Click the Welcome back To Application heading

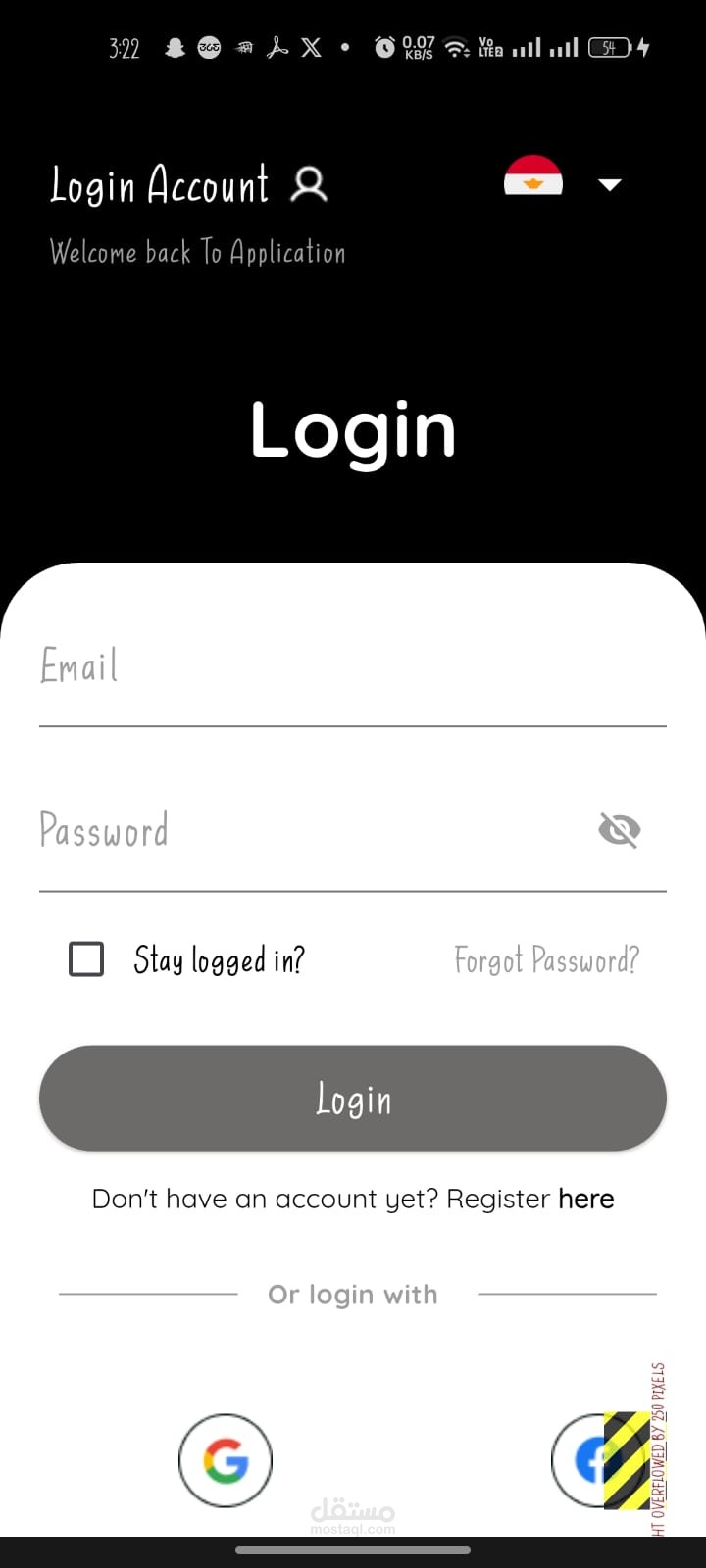(x=198, y=253)
